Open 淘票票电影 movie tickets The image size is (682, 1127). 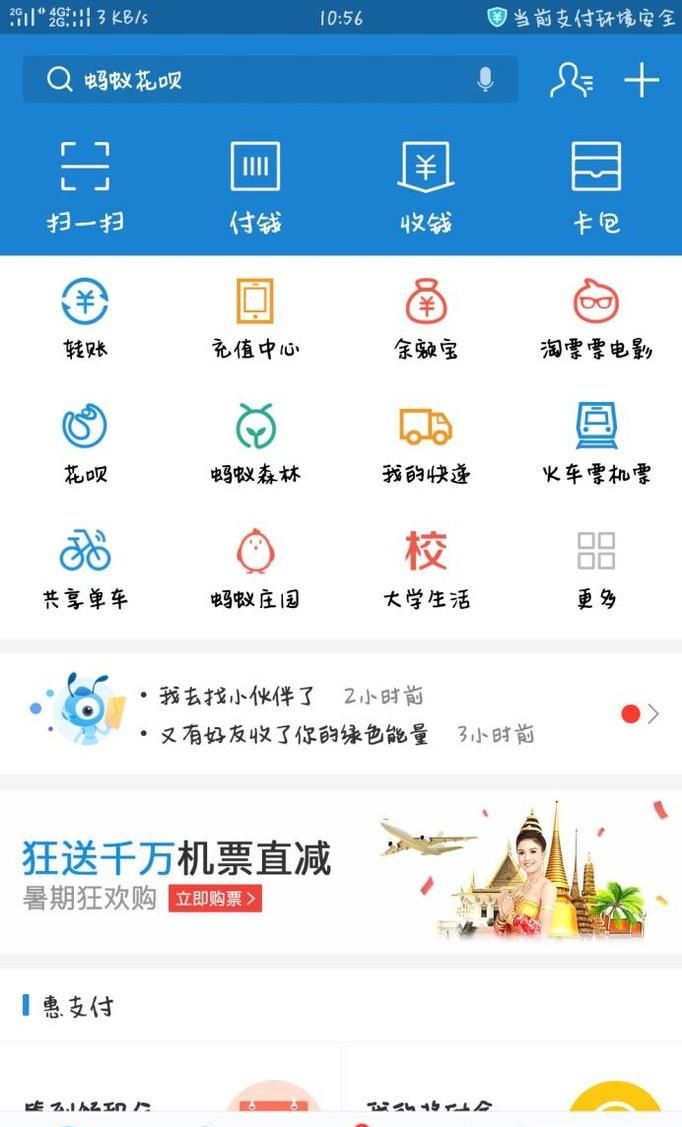pyautogui.click(x=596, y=318)
